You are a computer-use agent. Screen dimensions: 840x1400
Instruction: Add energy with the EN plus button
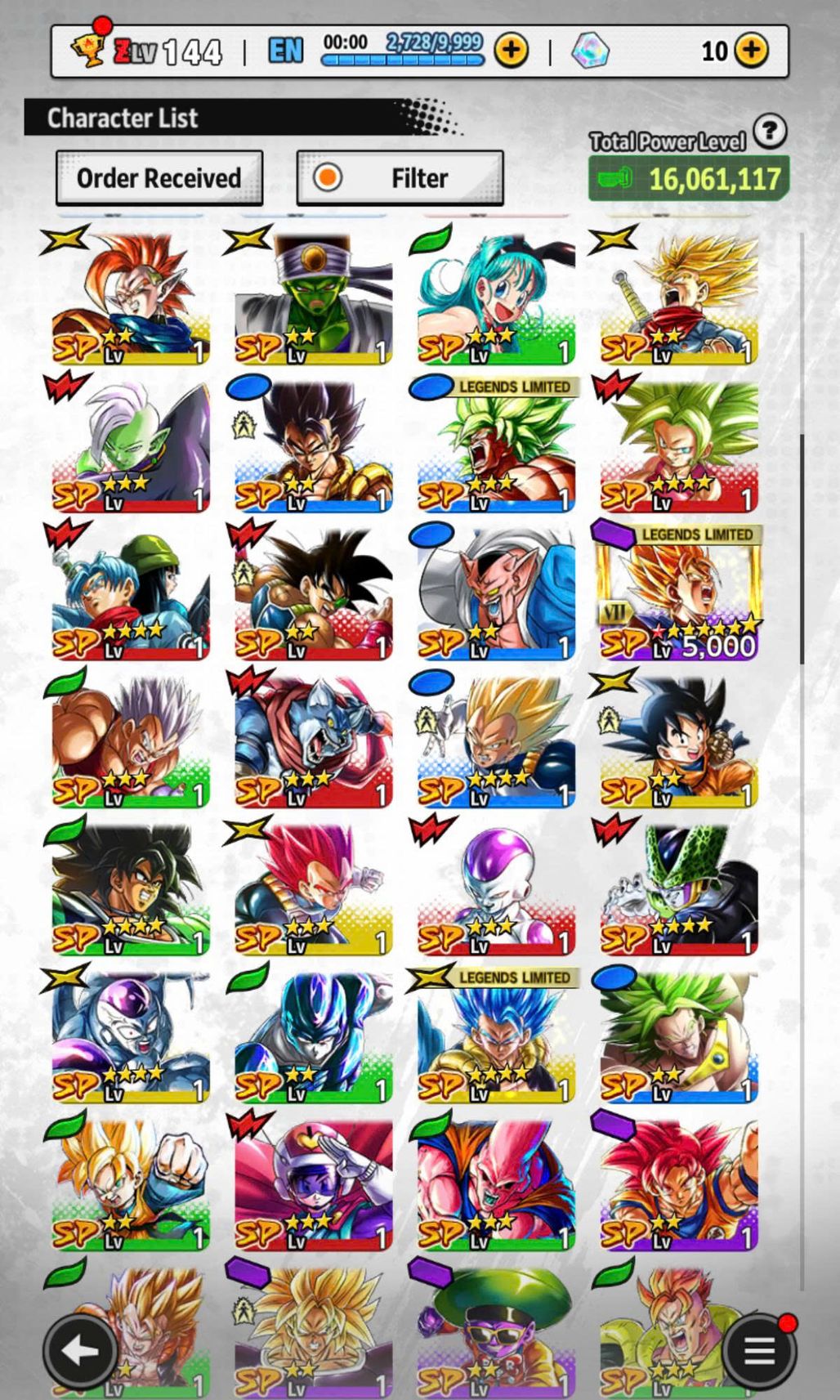pos(512,51)
